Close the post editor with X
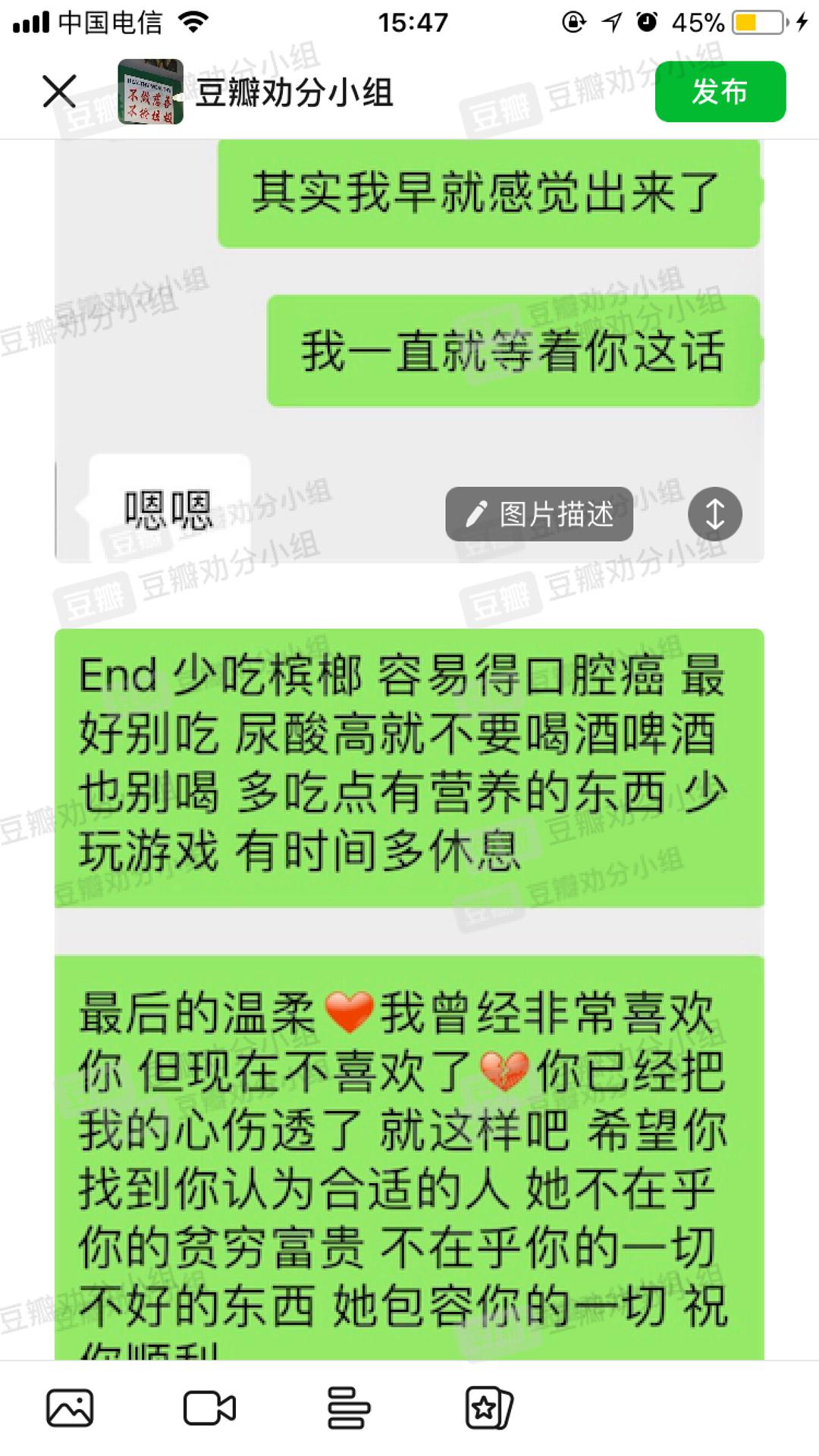 [x=59, y=92]
